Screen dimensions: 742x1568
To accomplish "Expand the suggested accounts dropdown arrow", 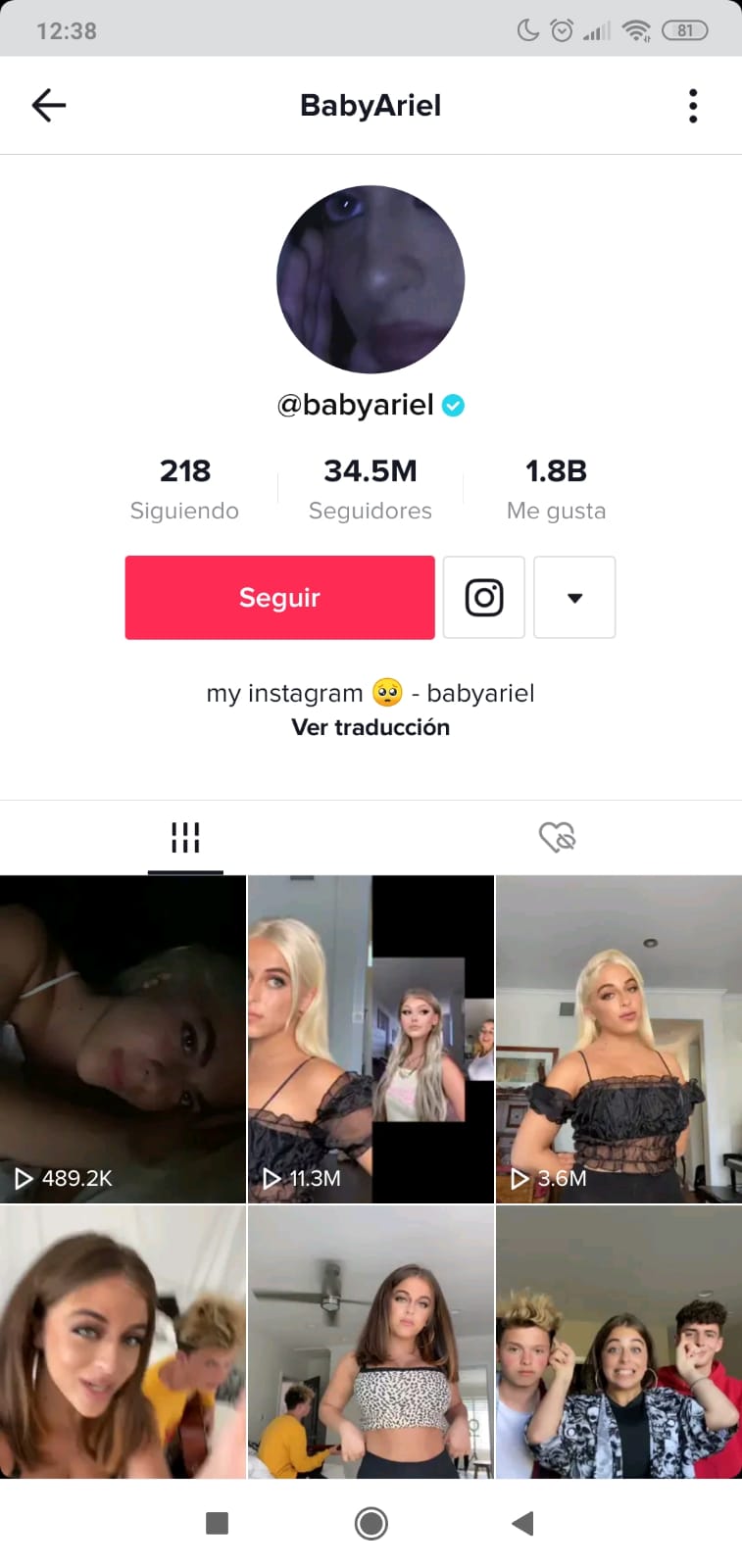I will pos(574,598).
